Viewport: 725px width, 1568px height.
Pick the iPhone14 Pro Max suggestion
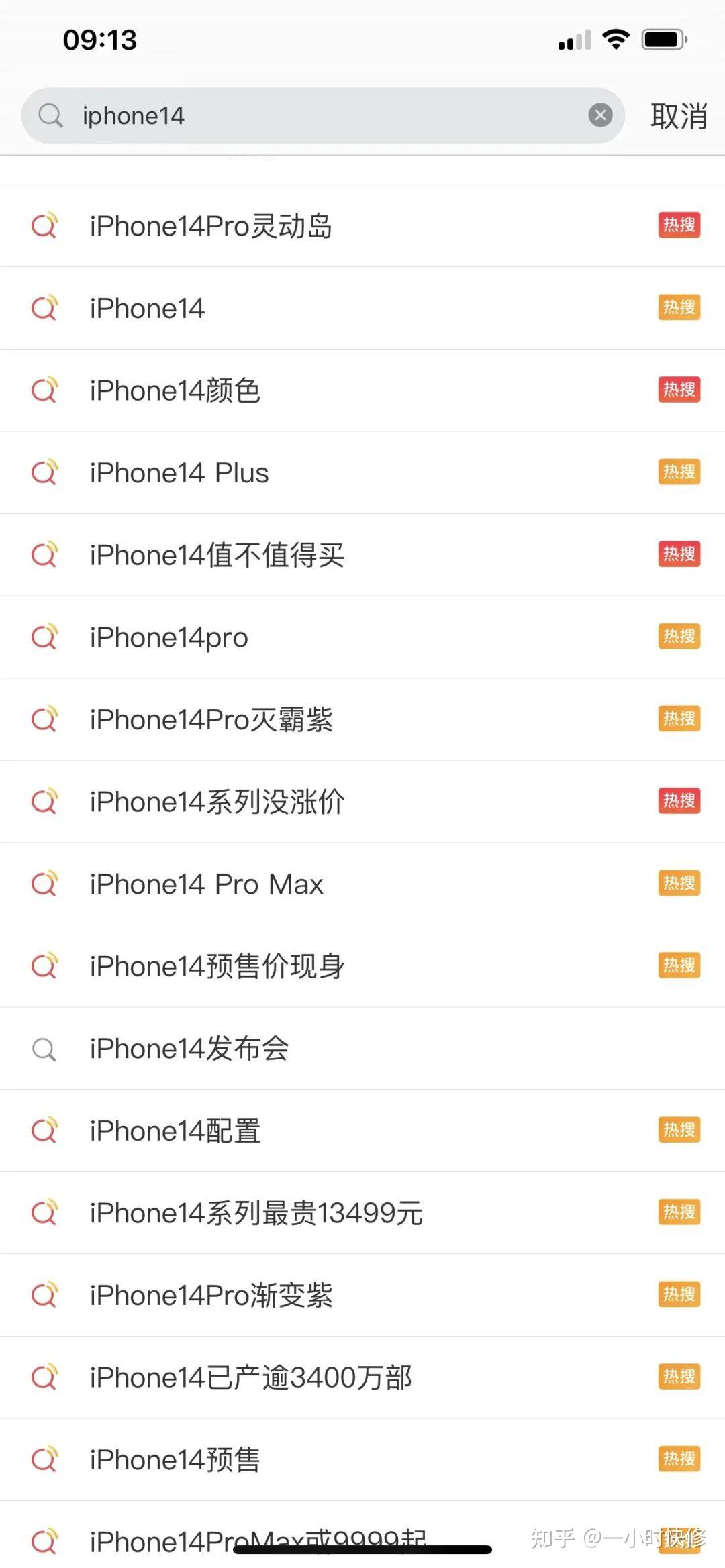pyautogui.click(x=207, y=884)
